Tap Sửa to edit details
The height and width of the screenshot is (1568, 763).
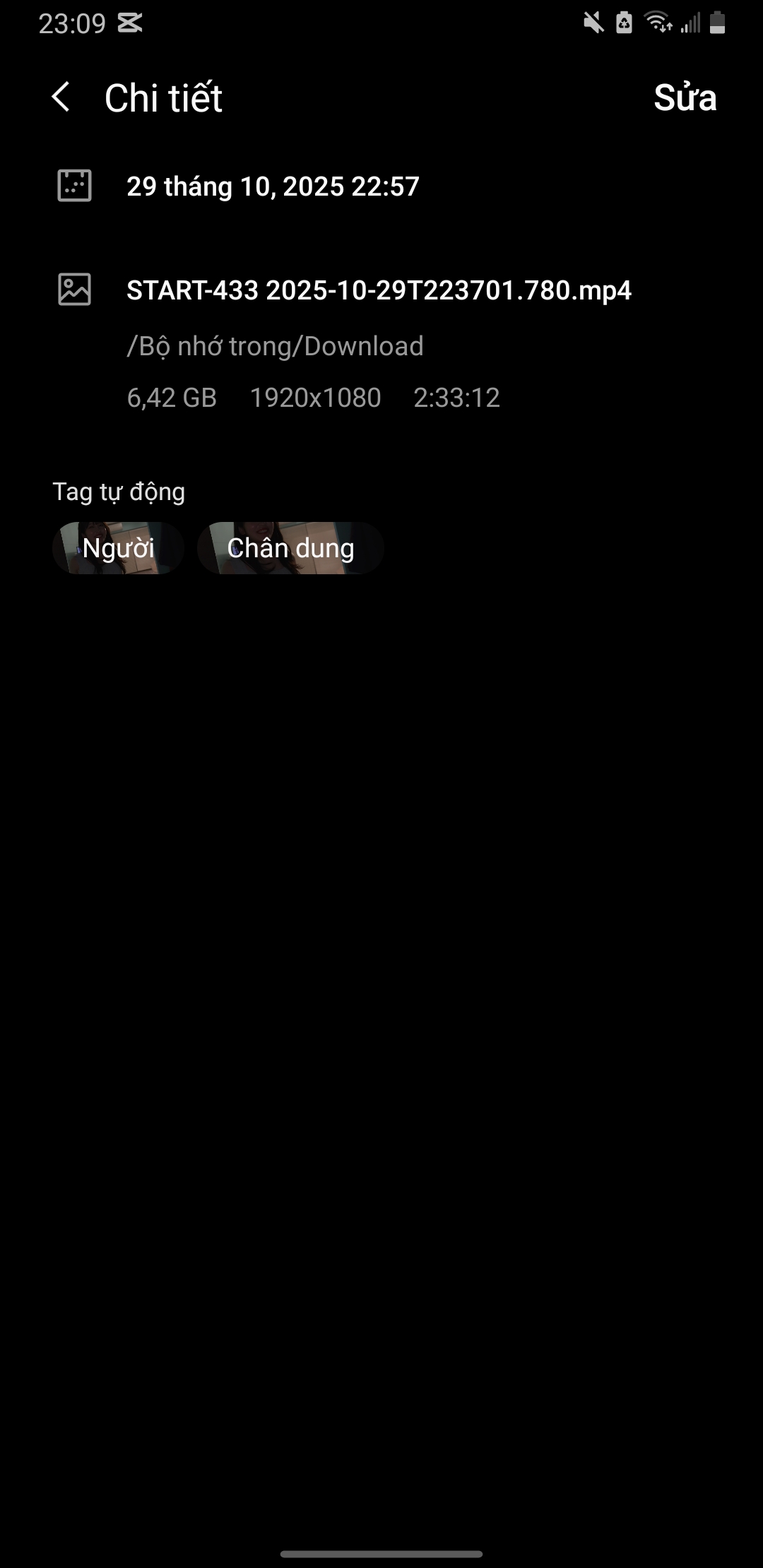pos(685,97)
